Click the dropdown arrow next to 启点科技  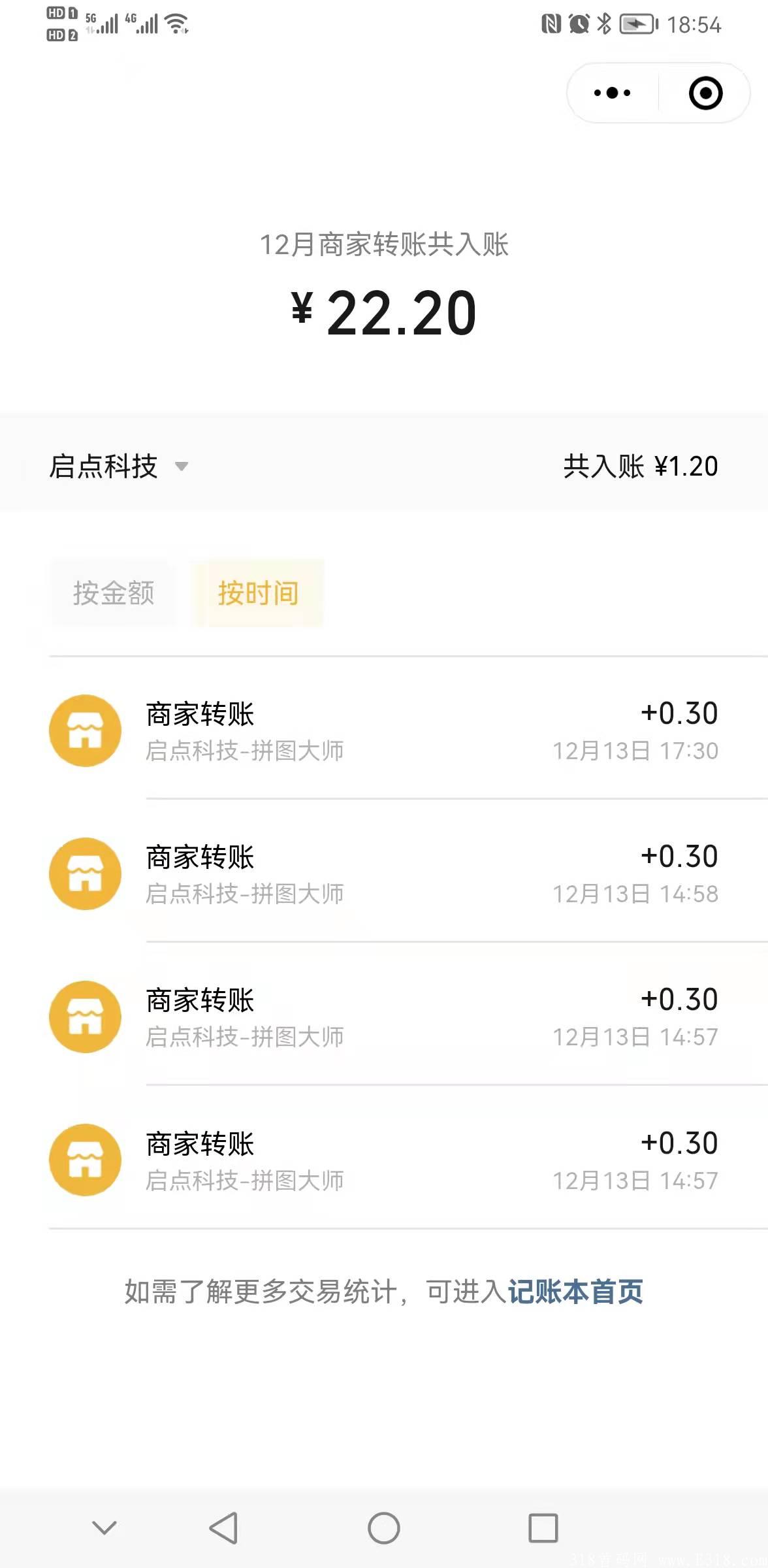click(x=182, y=466)
